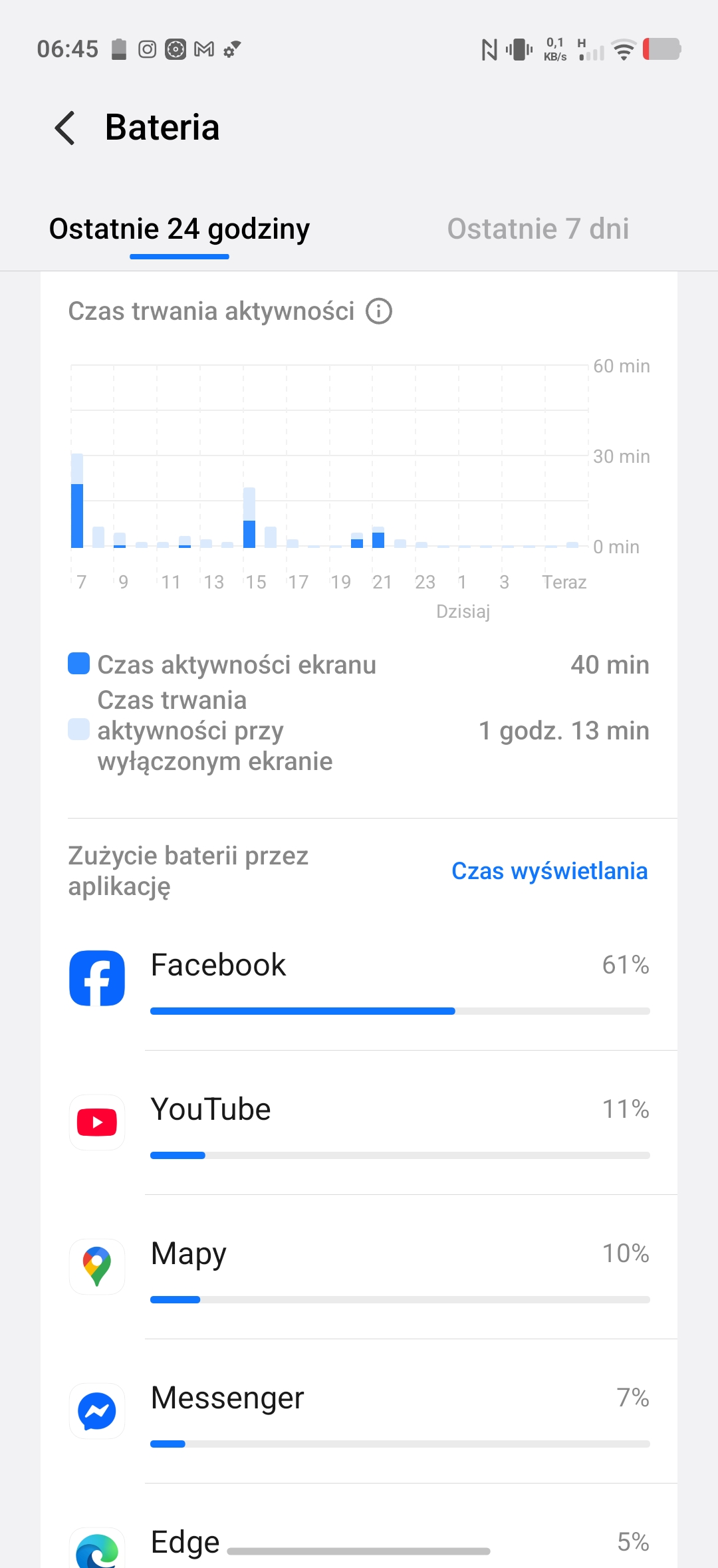Tap the Czas wyświetlania link

point(549,870)
